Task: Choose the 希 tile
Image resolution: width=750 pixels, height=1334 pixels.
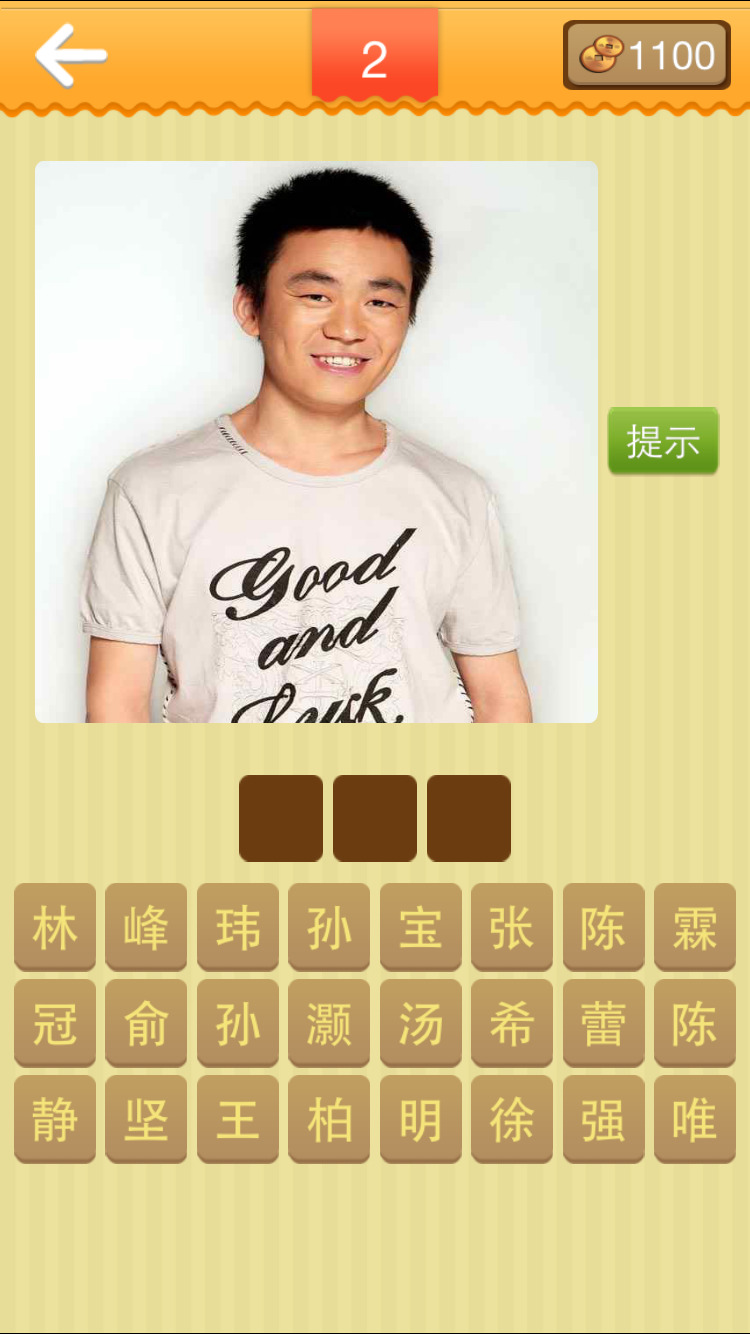Action: (x=512, y=1023)
